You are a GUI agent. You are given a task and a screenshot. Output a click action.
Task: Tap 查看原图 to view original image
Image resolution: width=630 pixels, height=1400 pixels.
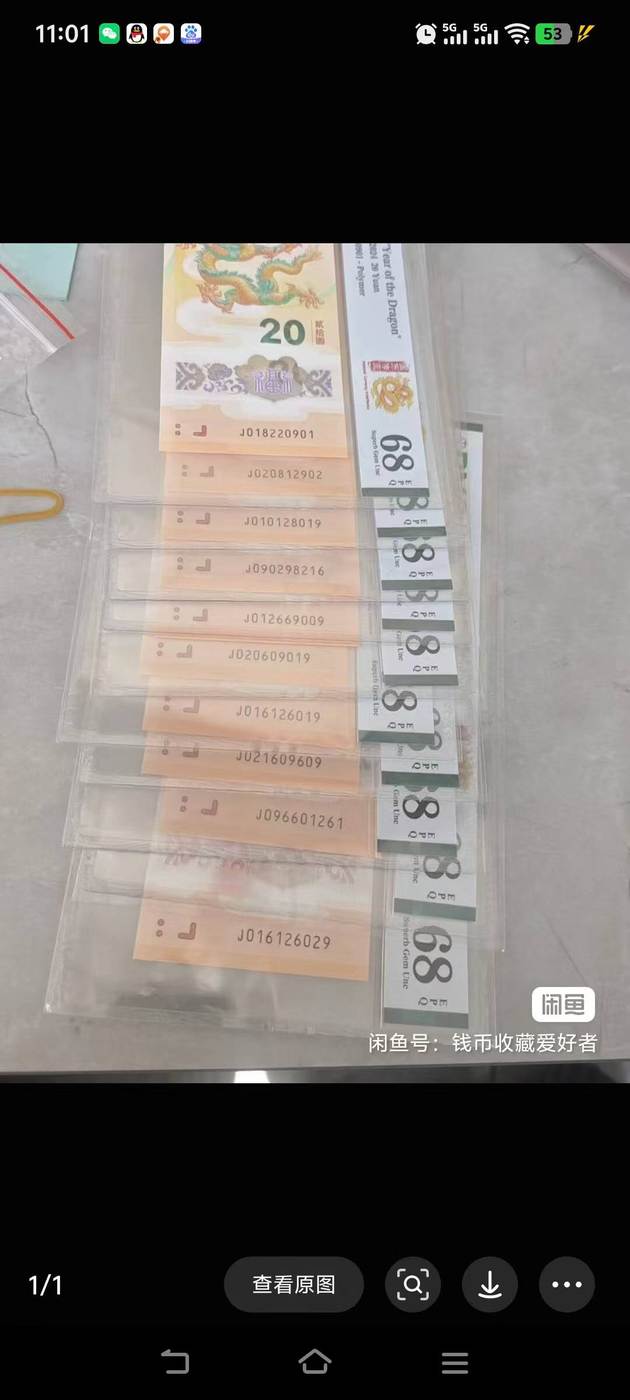coord(293,1285)
